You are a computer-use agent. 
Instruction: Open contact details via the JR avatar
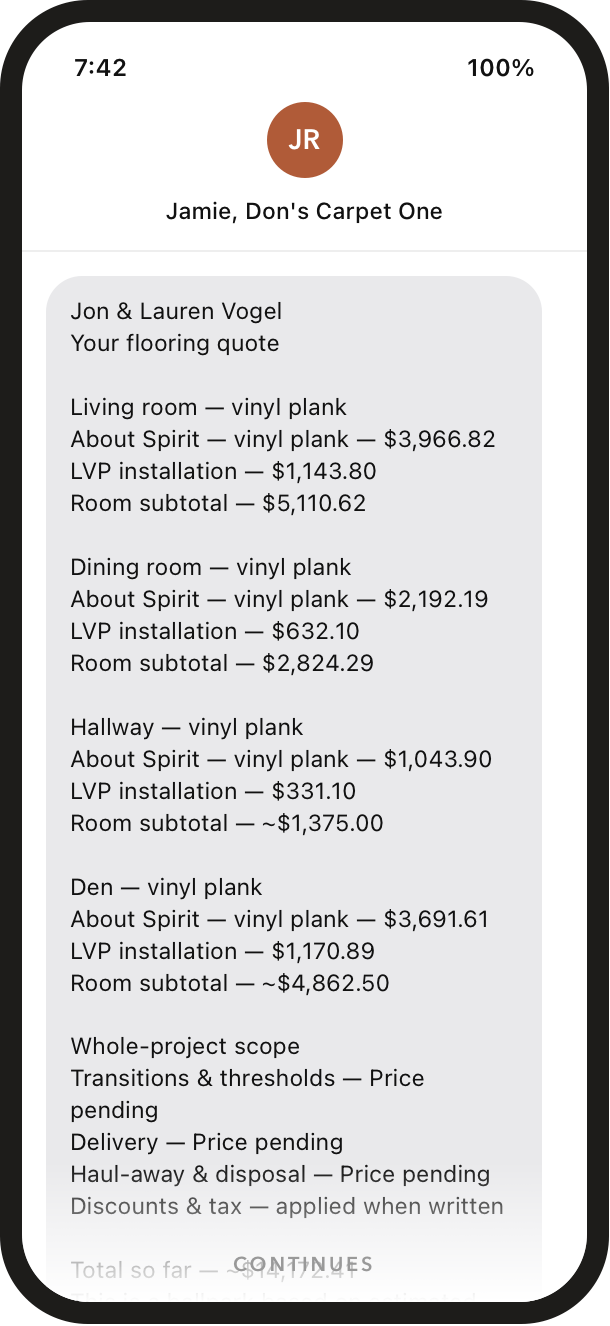pos(305,140)
